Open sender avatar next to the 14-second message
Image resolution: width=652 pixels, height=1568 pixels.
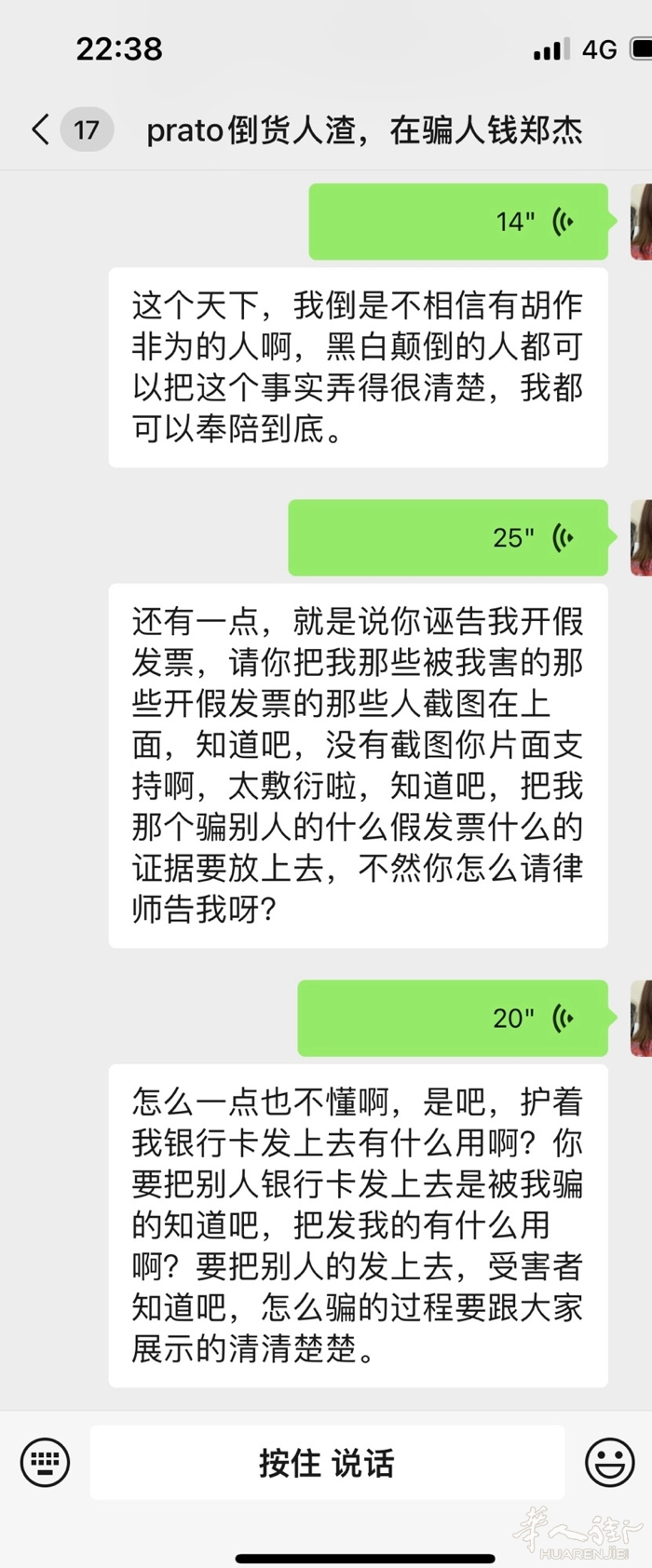click(641, 222)
